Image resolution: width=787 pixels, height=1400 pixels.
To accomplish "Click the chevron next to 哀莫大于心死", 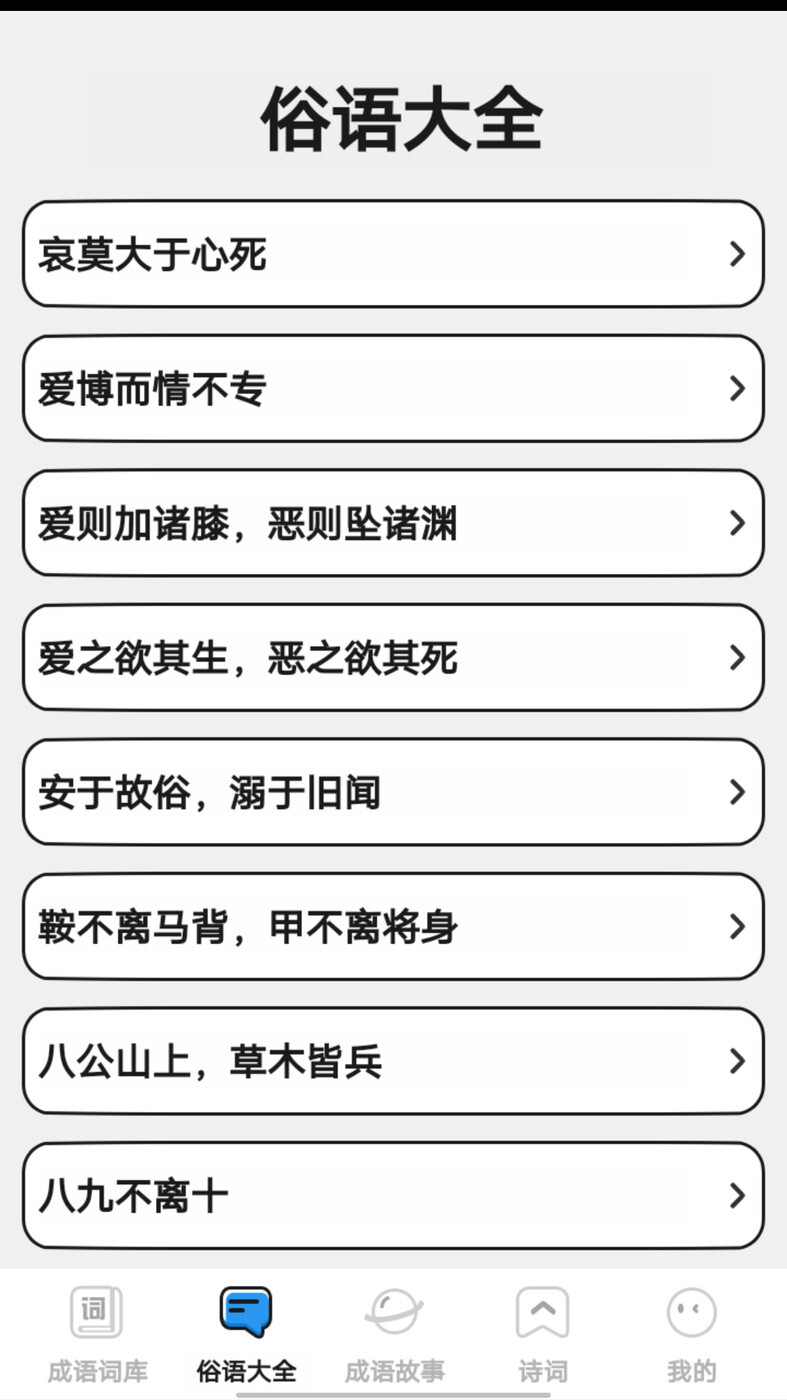I will 737,253.
